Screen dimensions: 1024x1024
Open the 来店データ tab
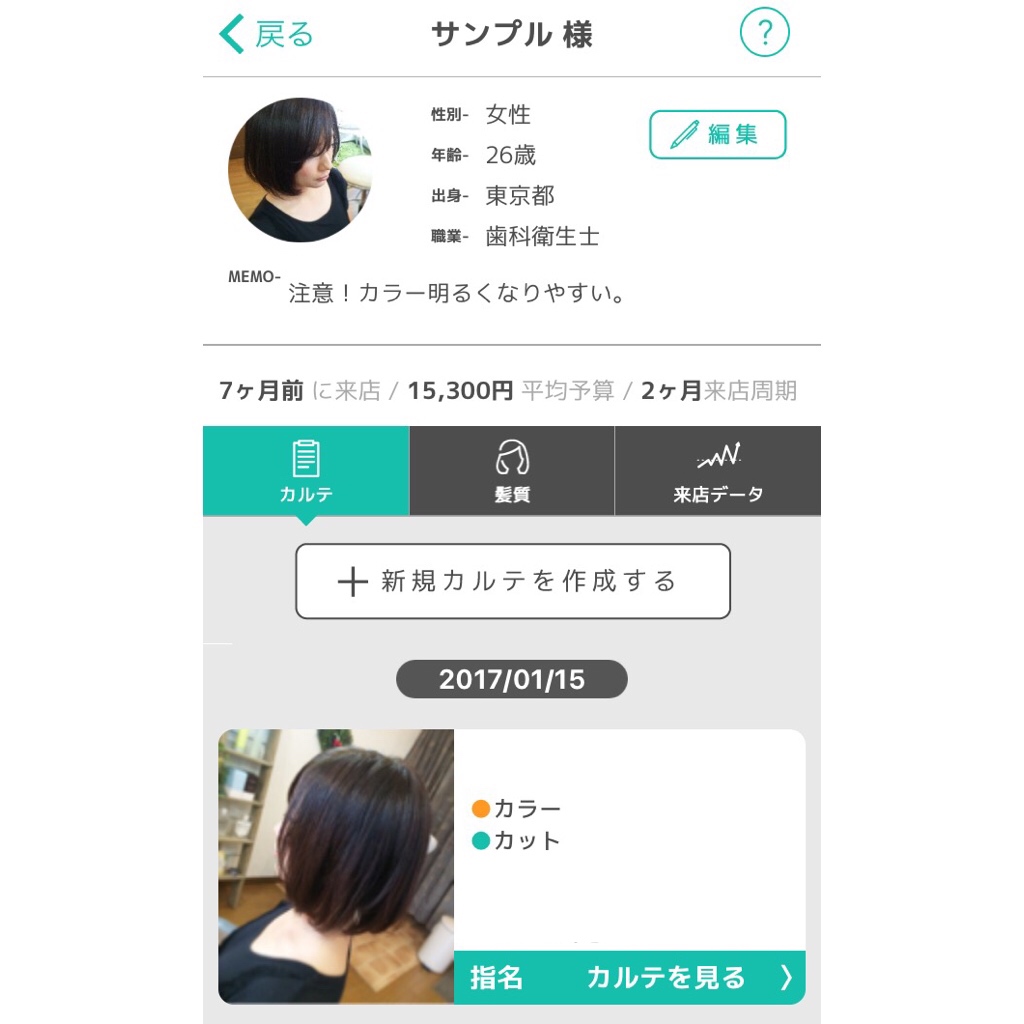[718, 471]
